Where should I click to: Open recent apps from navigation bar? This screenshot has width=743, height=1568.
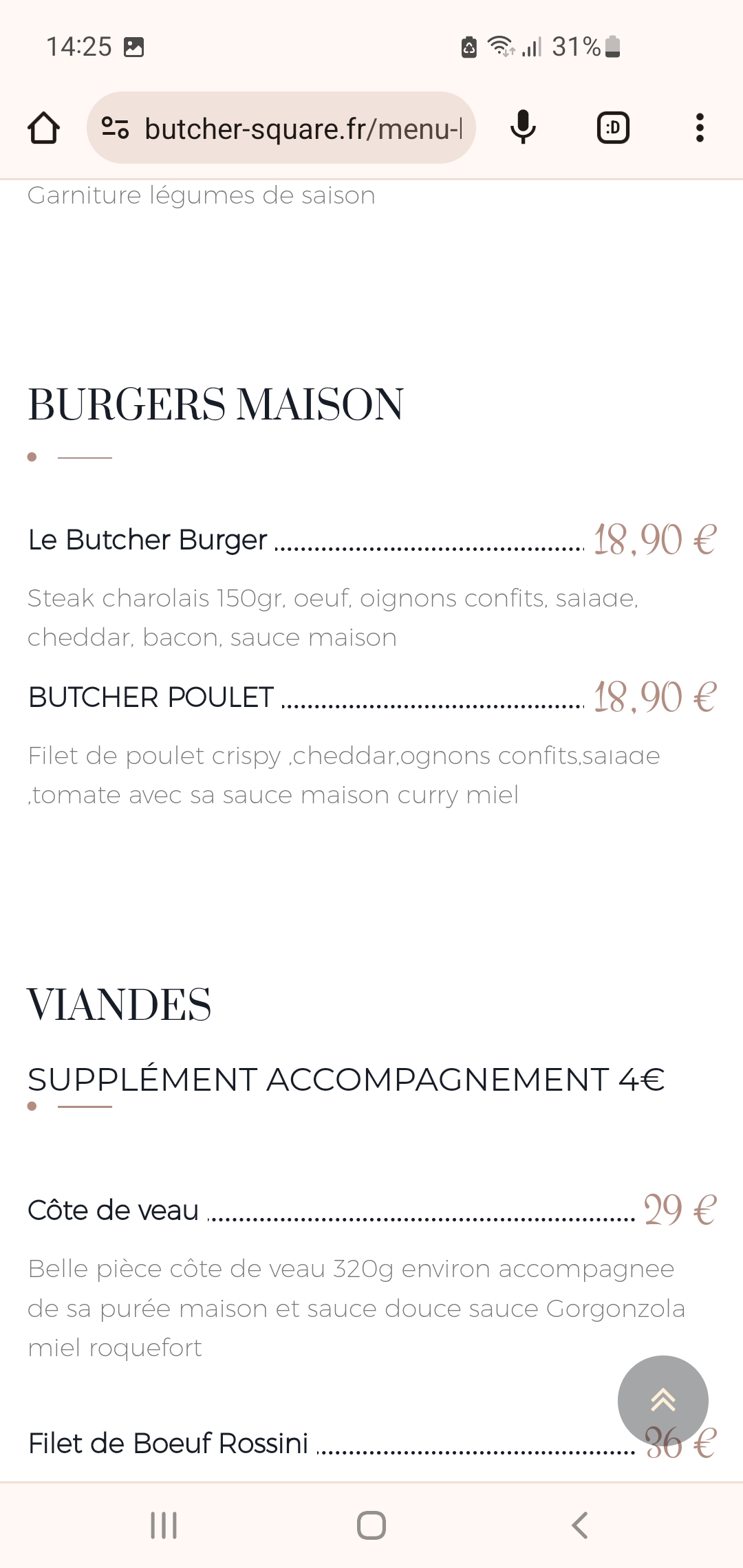pyautogui.click(x=164, y=1525)
